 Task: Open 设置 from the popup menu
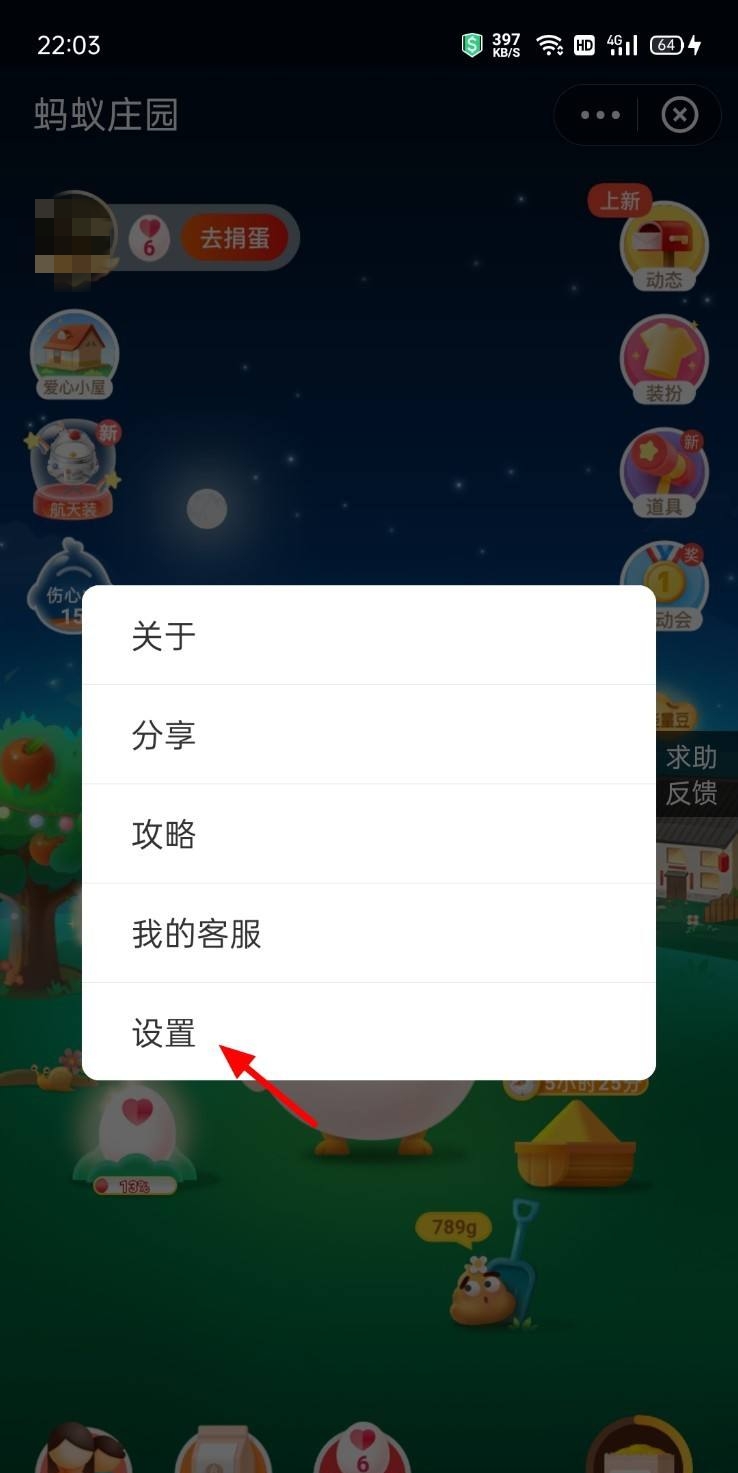click(x=368, y=1032)
